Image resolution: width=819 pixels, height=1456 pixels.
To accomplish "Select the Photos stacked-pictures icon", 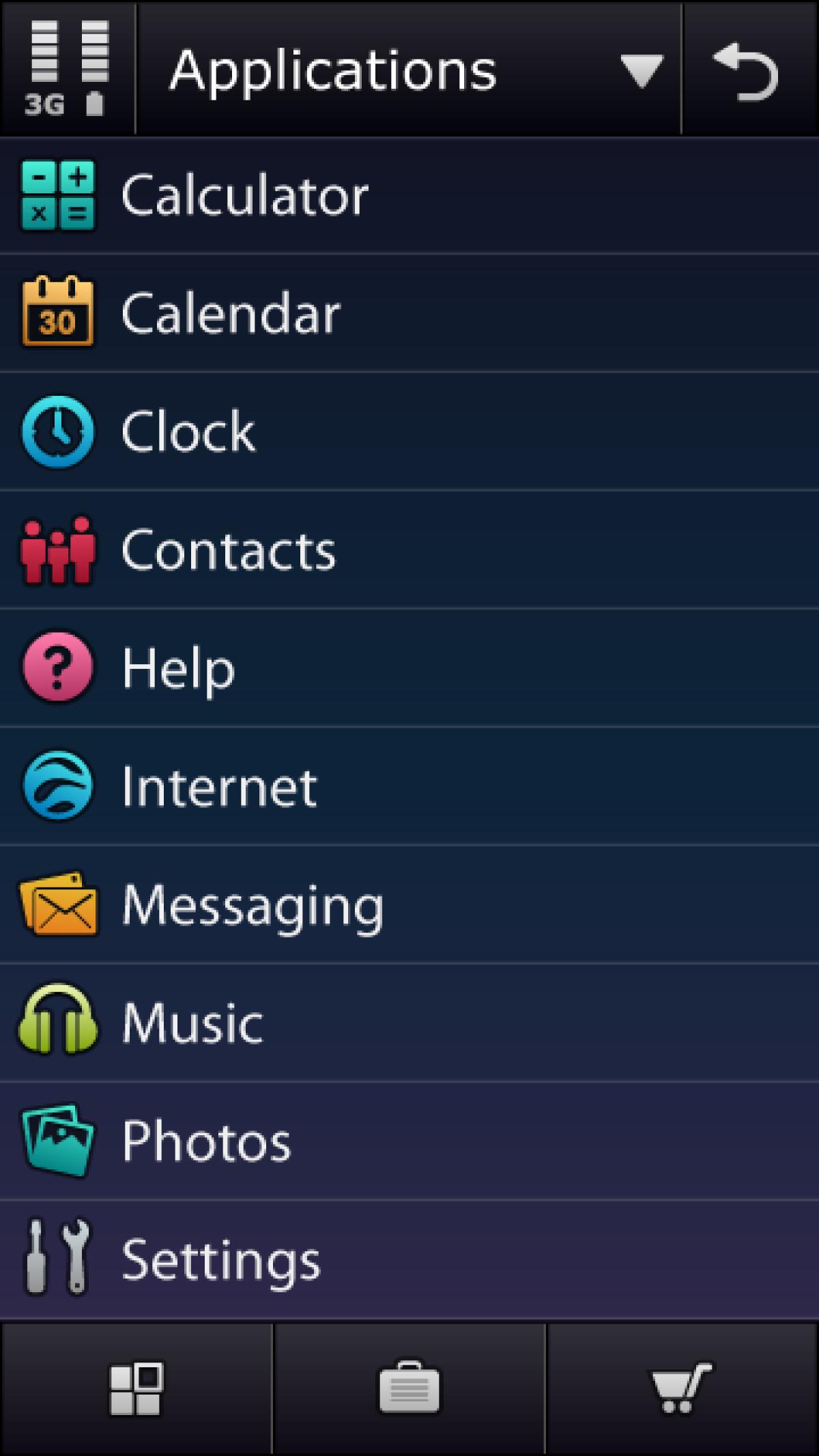I will [58, 1140].
